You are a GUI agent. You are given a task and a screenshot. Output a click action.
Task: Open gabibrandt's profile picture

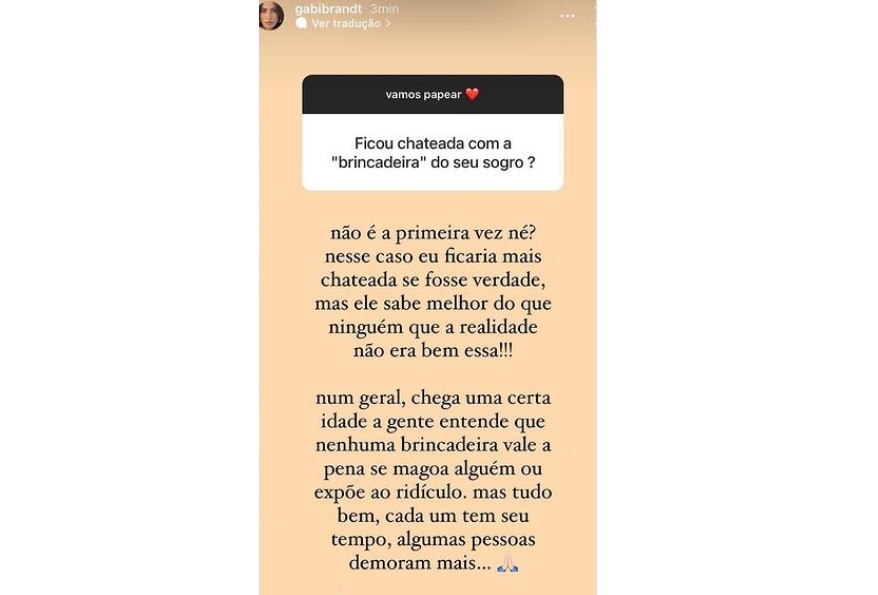(271, 16)
